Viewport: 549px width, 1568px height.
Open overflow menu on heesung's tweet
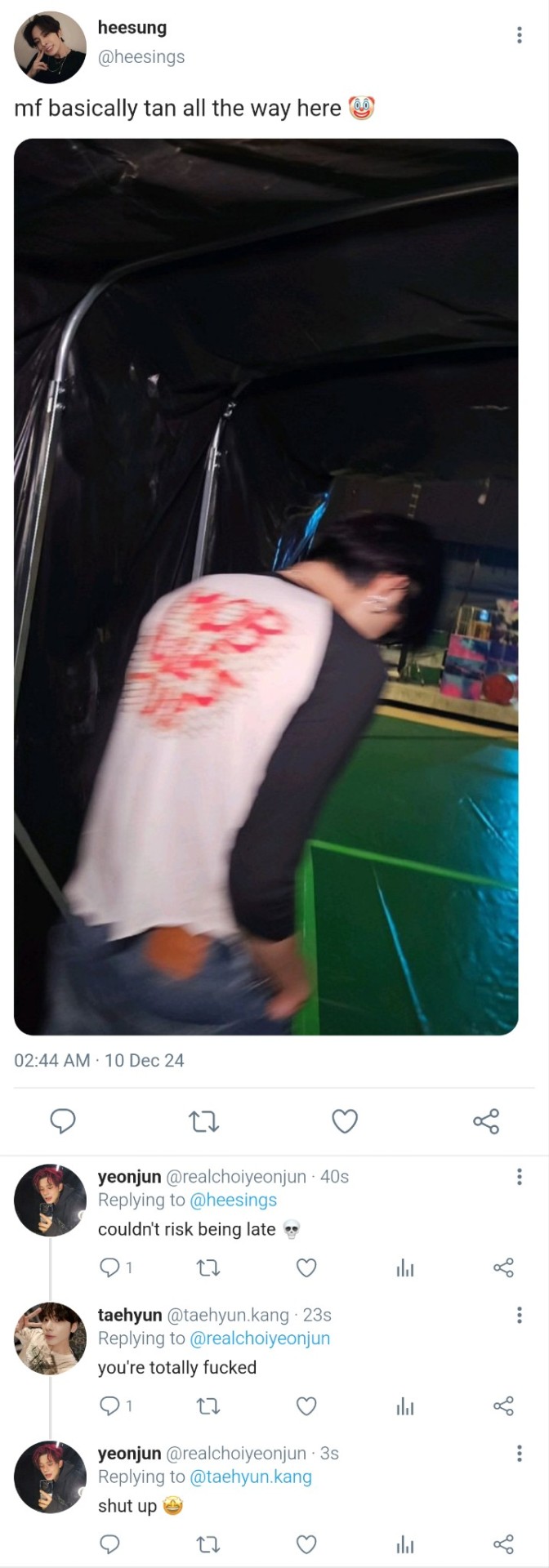(x=519, y=35)
